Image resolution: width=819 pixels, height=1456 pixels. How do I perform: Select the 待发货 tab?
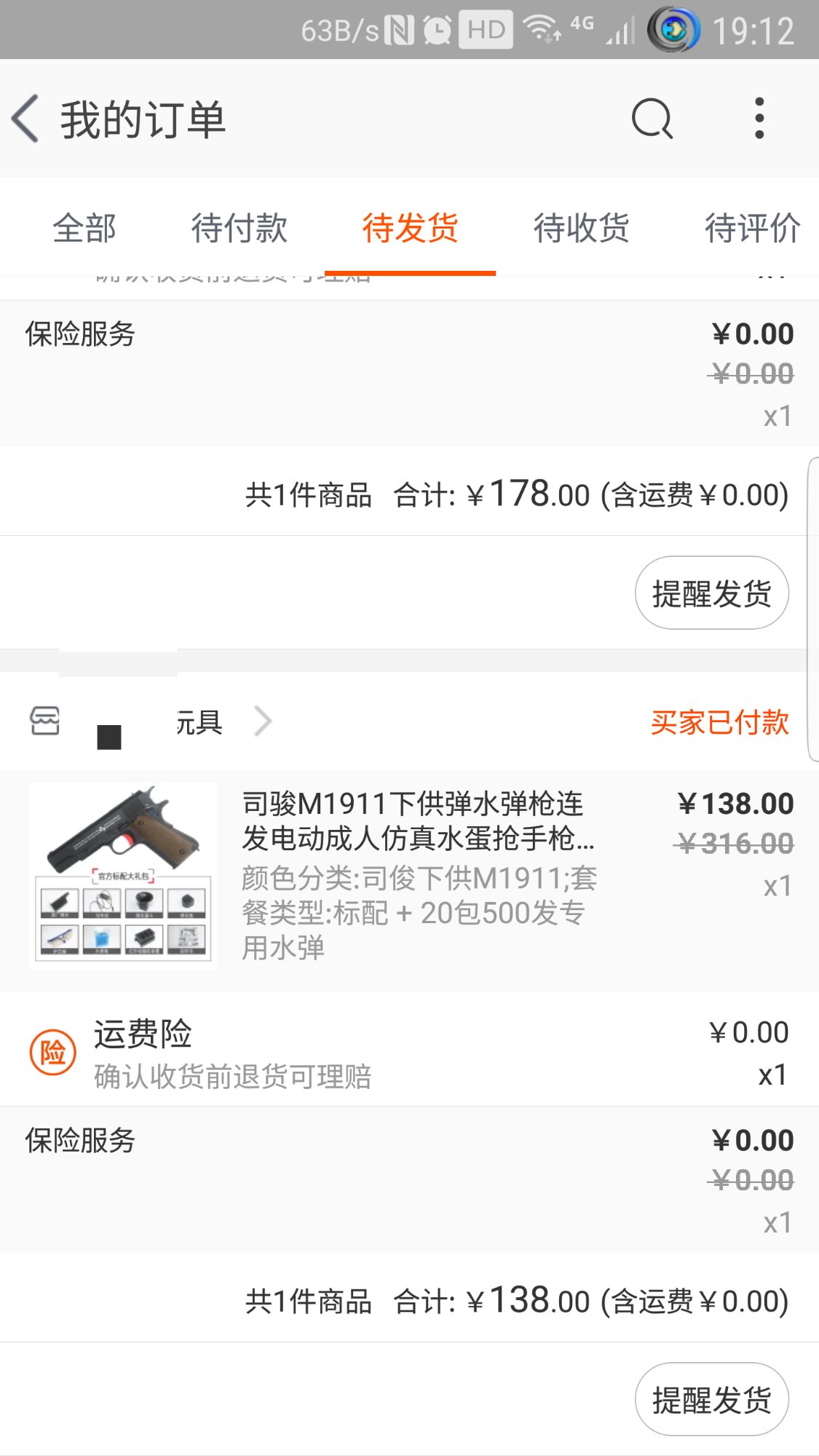[410, 228]
